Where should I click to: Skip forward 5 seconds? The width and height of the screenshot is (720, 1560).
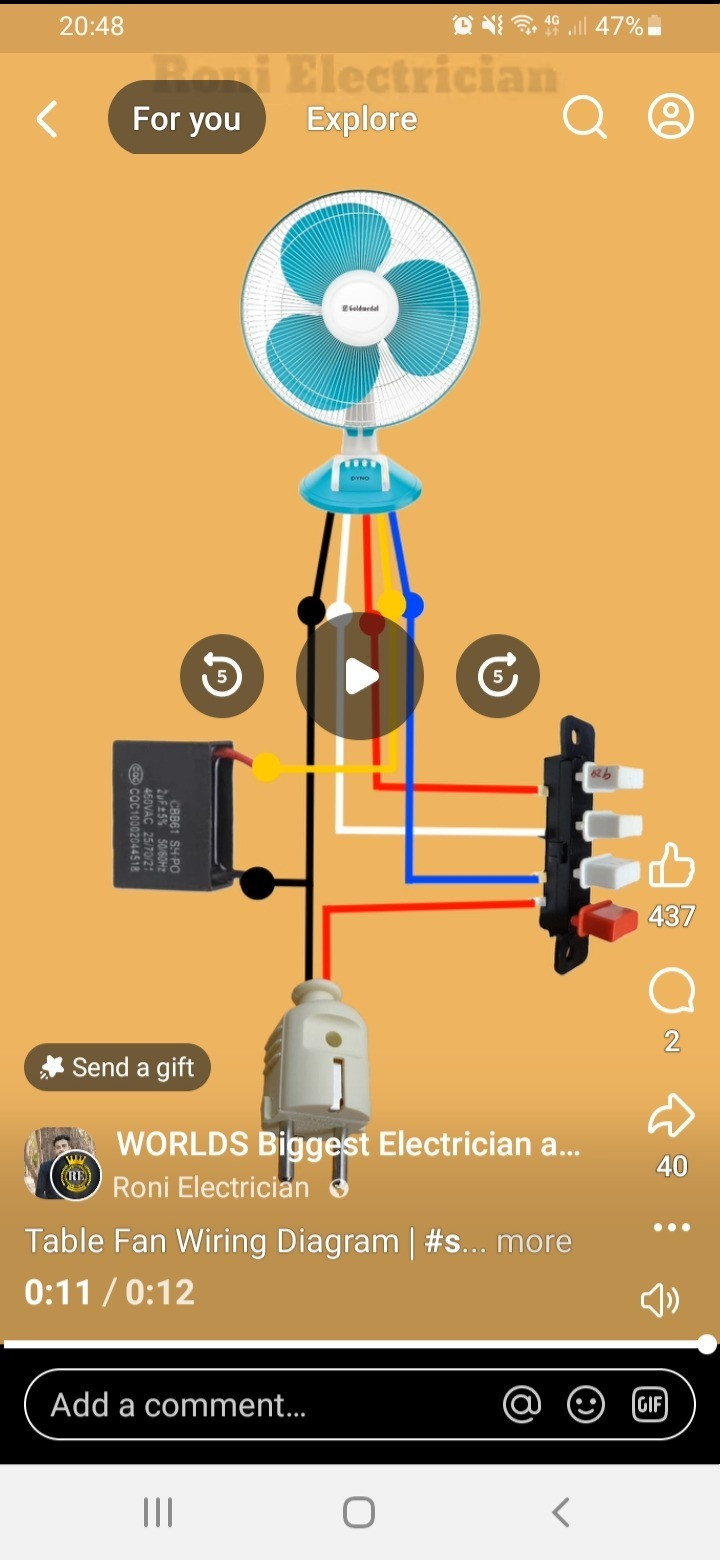[x=498, y=677]
